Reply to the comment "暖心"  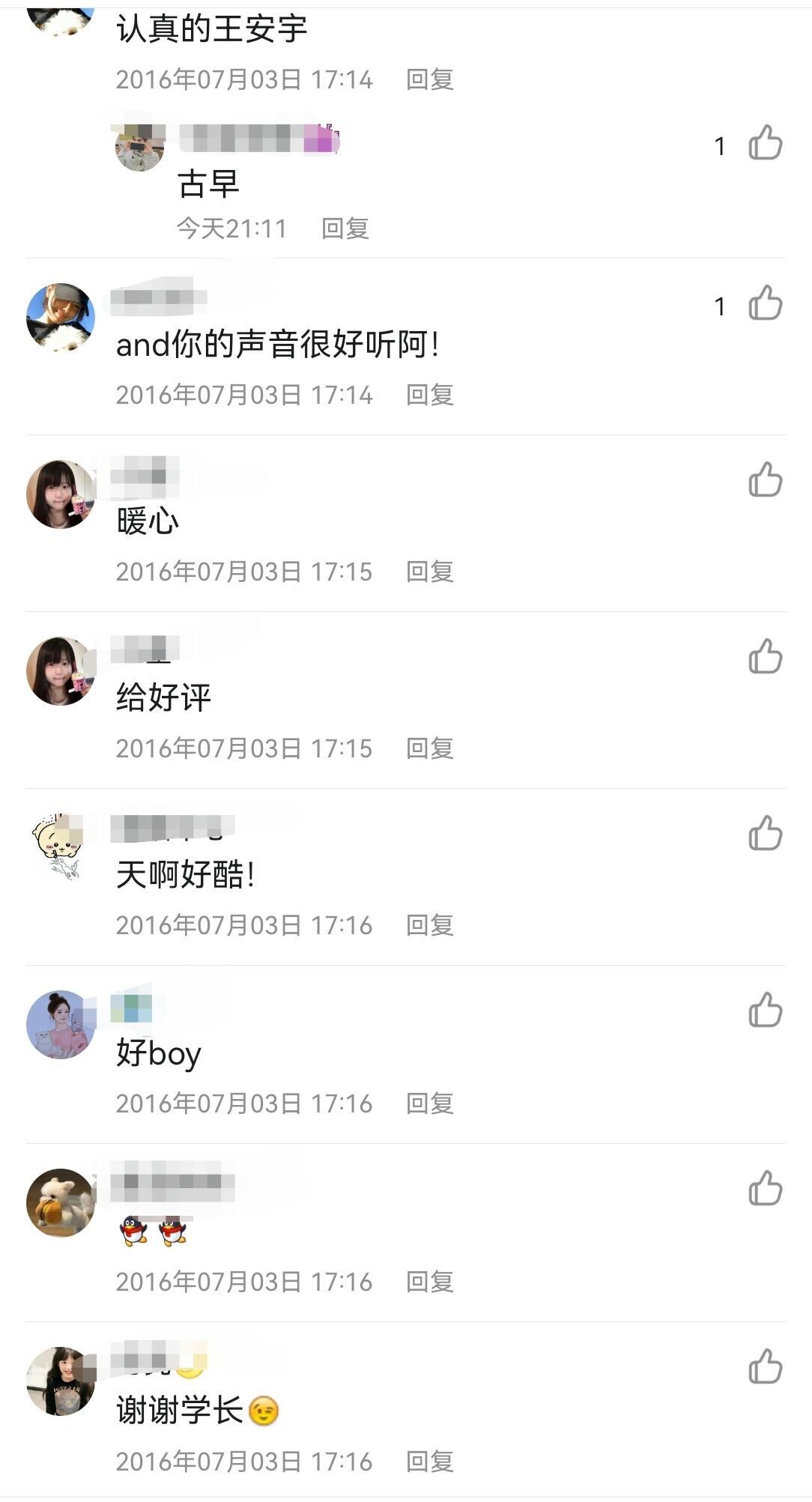tap(429, 572)
